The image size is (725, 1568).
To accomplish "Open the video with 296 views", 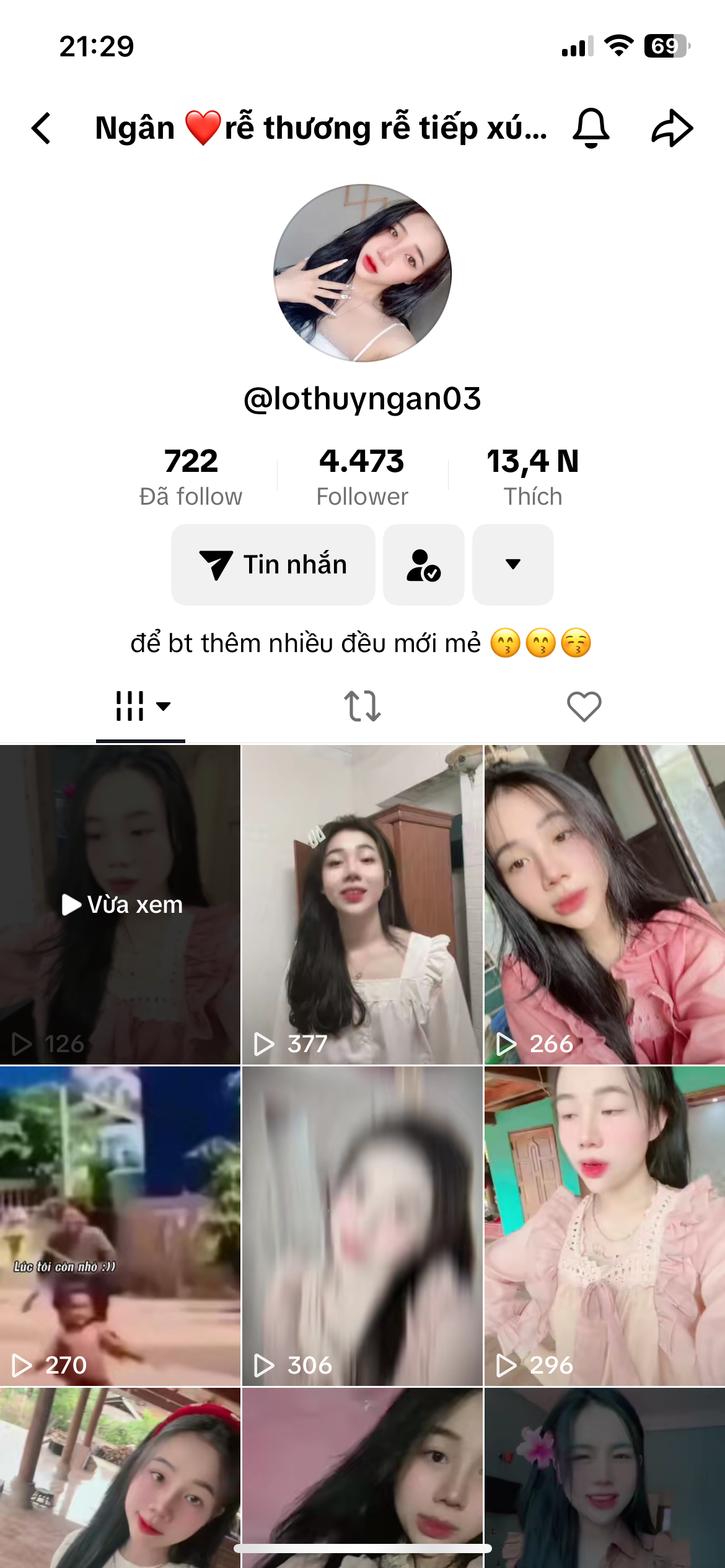I will 604,1226.
